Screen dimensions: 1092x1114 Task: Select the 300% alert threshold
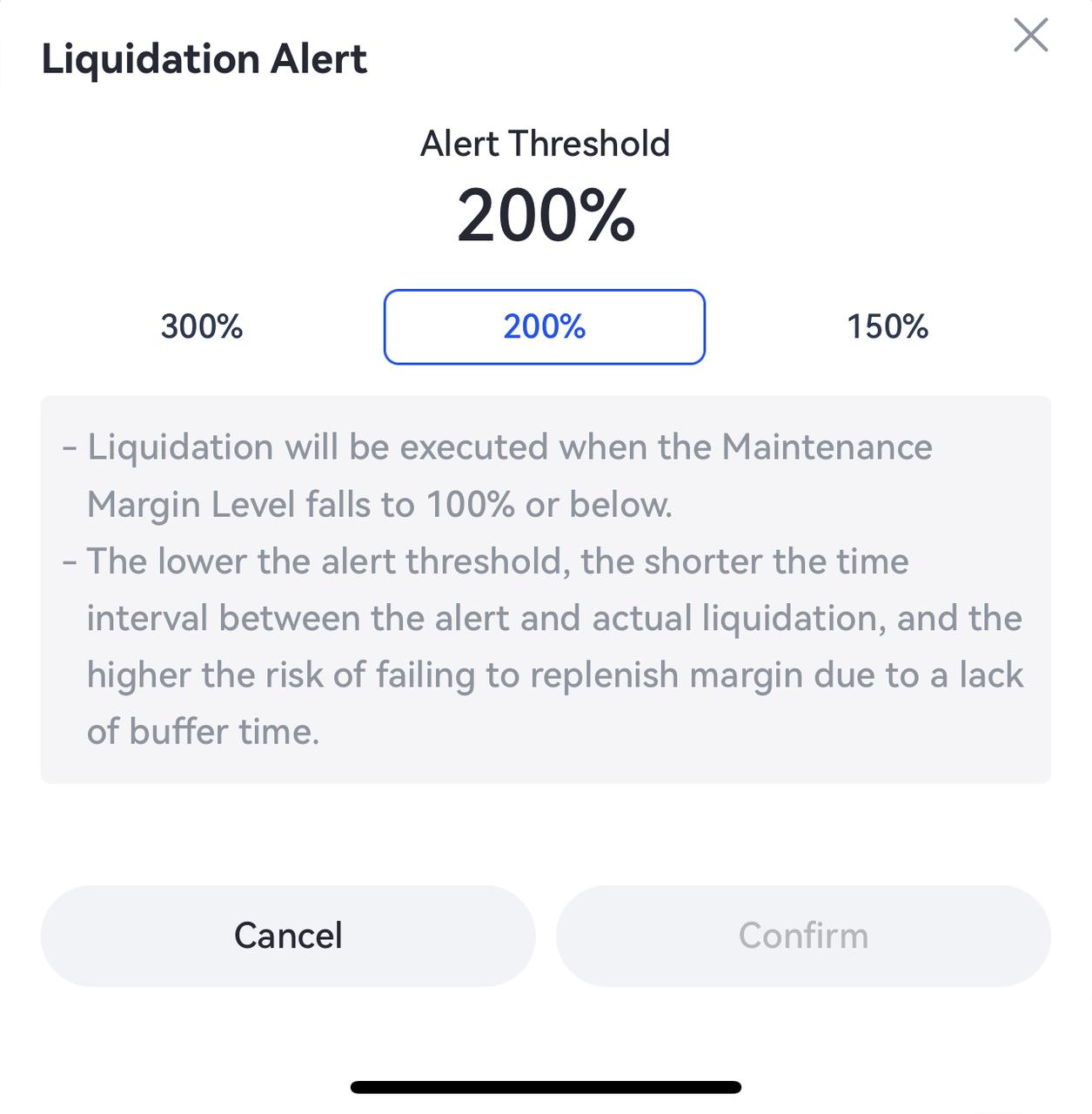(x=201, y=327)
